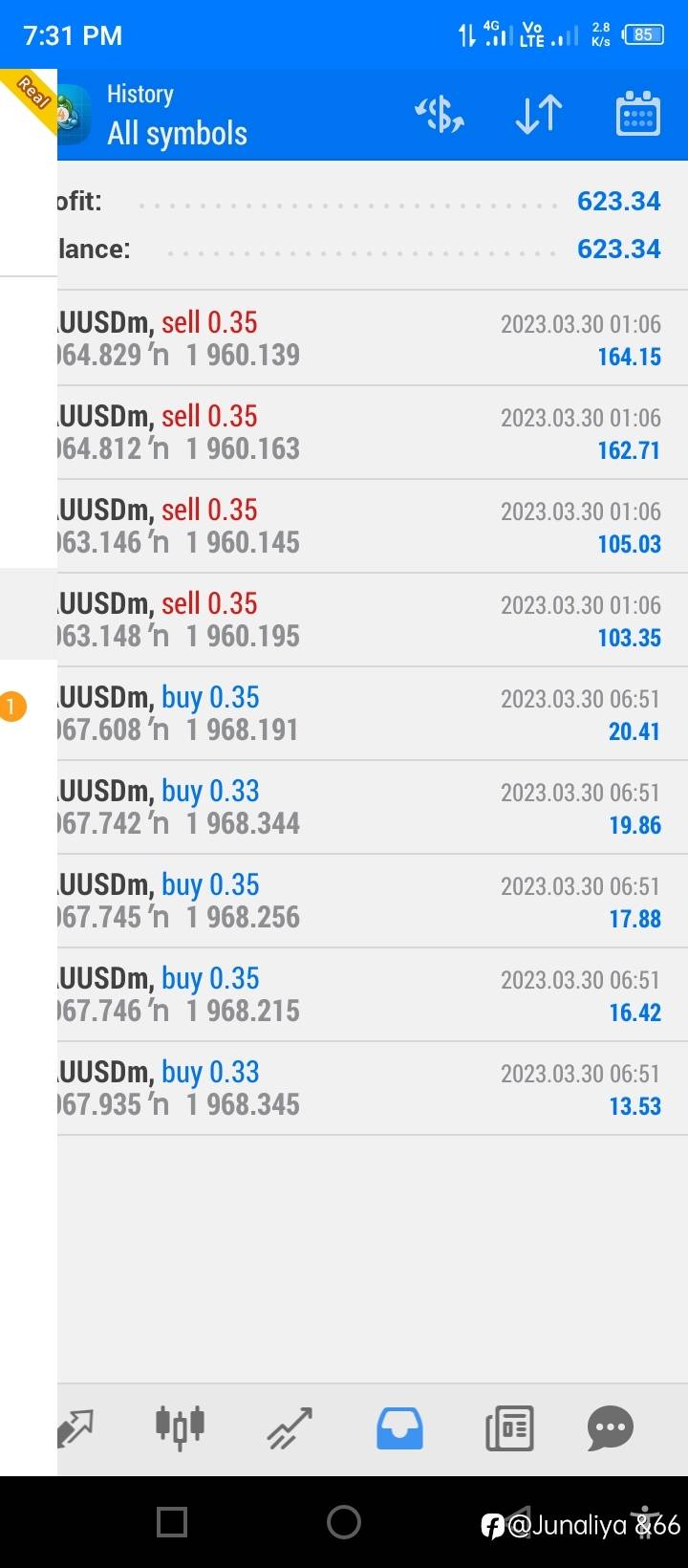Select the sell trade with profit 162.71

click(x=373, y=432)
